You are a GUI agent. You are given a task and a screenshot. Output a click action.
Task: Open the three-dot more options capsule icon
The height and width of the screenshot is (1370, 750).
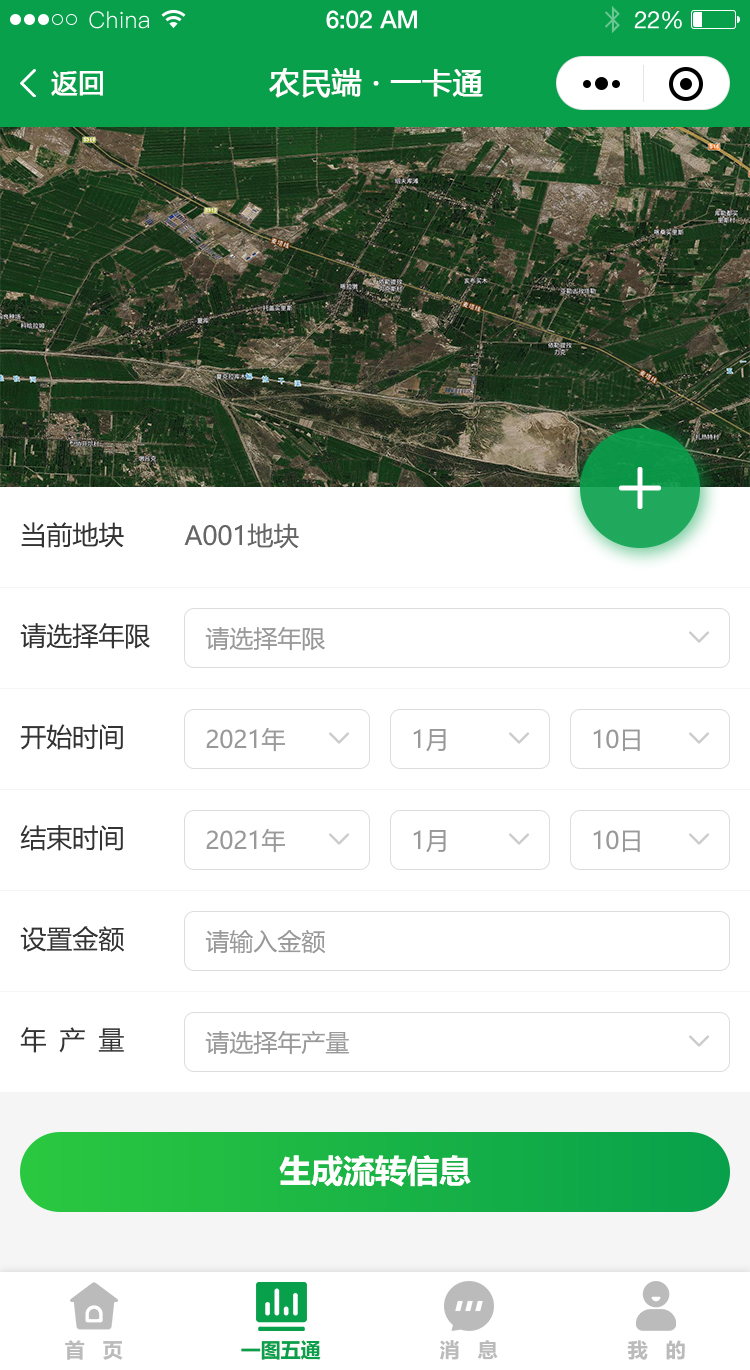click(601, 83)
